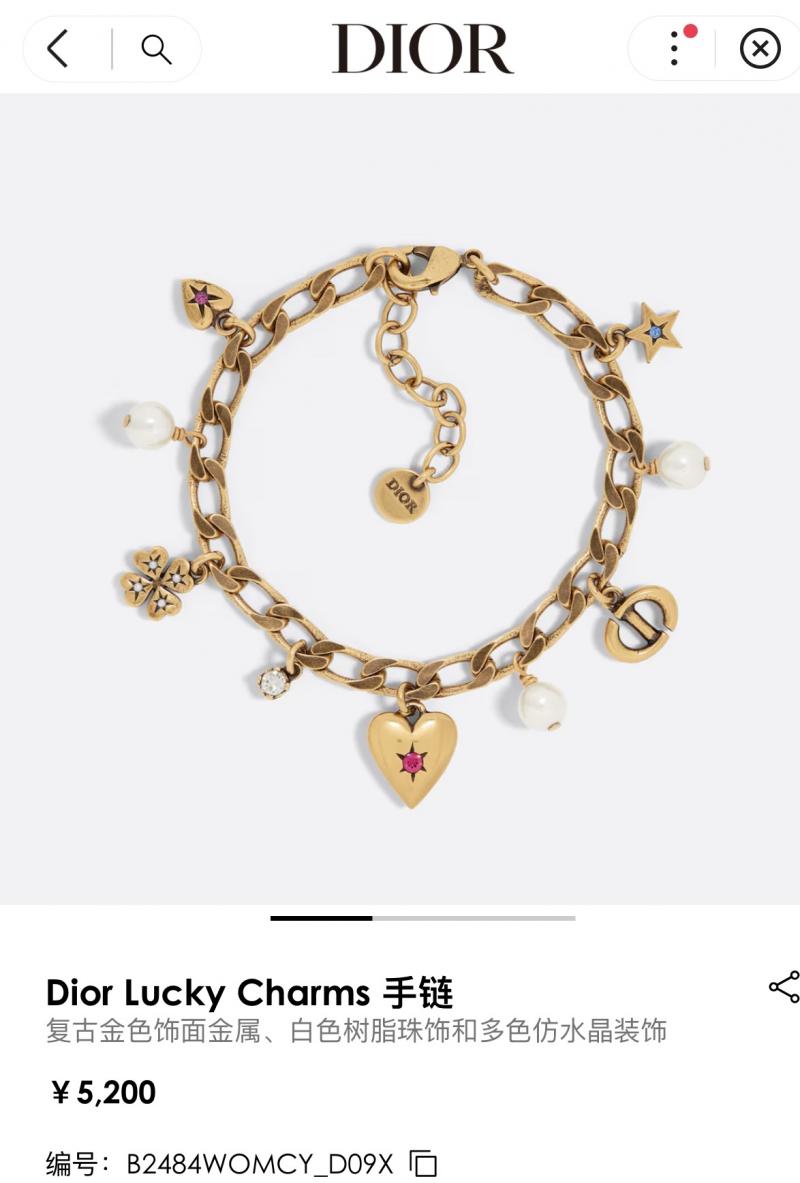Screen dimensions: 800x1183
Task: Share the Dior Lucky Charms bracelet
Action: (783, 987)
